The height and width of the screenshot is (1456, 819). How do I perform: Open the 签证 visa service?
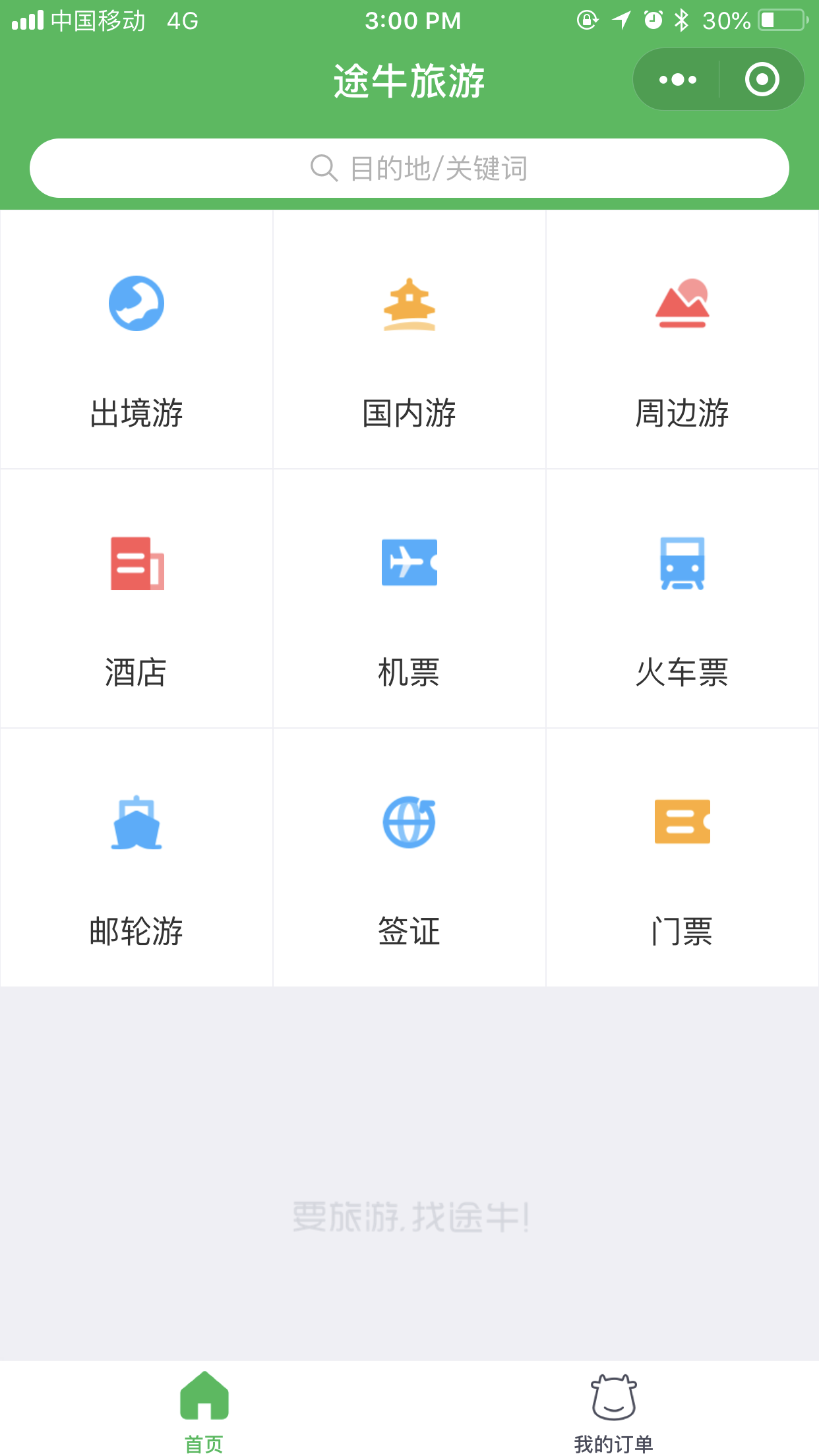coord(409,858)
